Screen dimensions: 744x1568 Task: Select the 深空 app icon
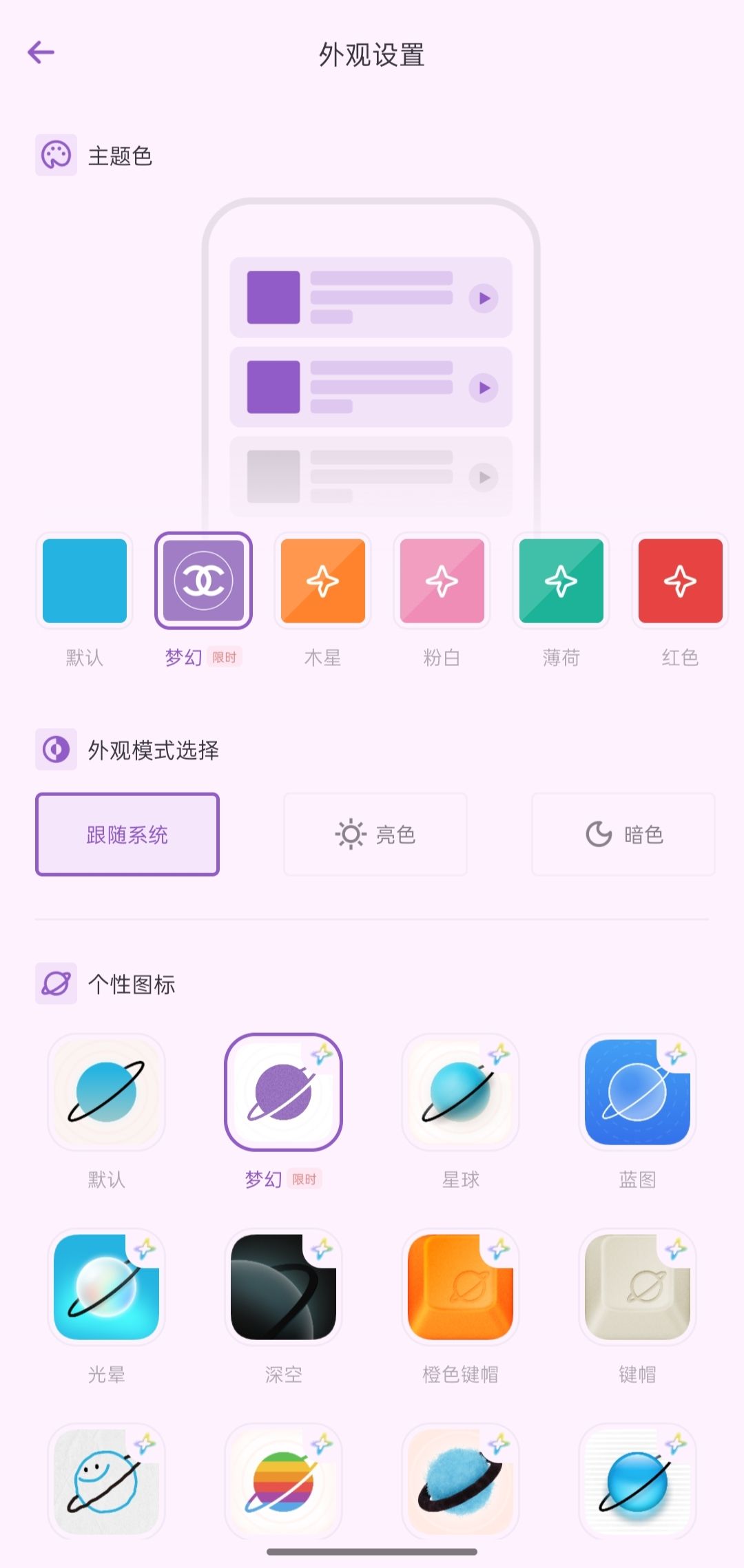click(283, 1286)
